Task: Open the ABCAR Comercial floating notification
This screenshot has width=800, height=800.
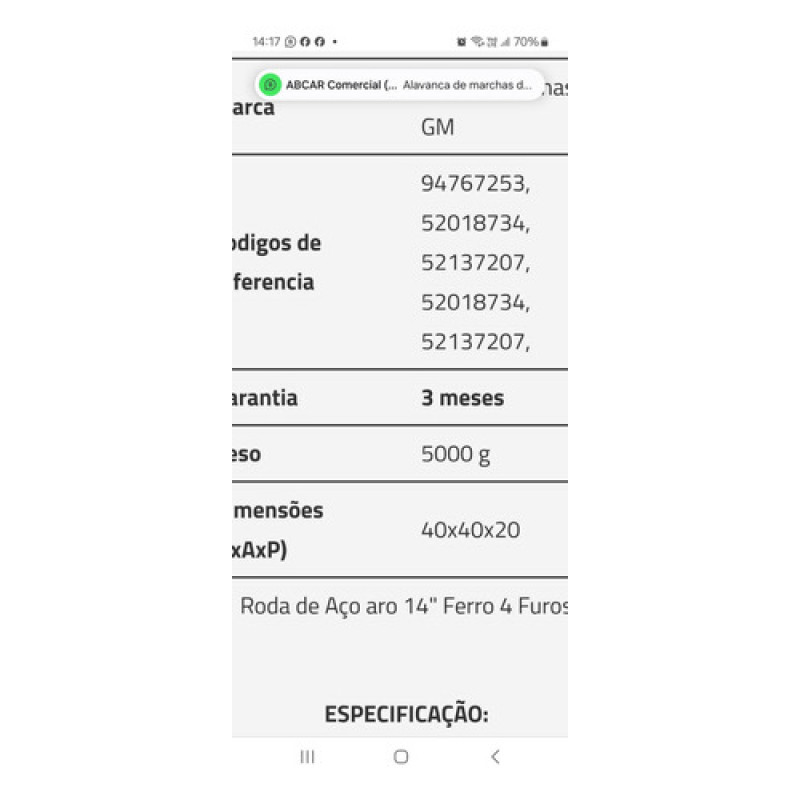Action: pyautogui.click(x=400, y=85)
